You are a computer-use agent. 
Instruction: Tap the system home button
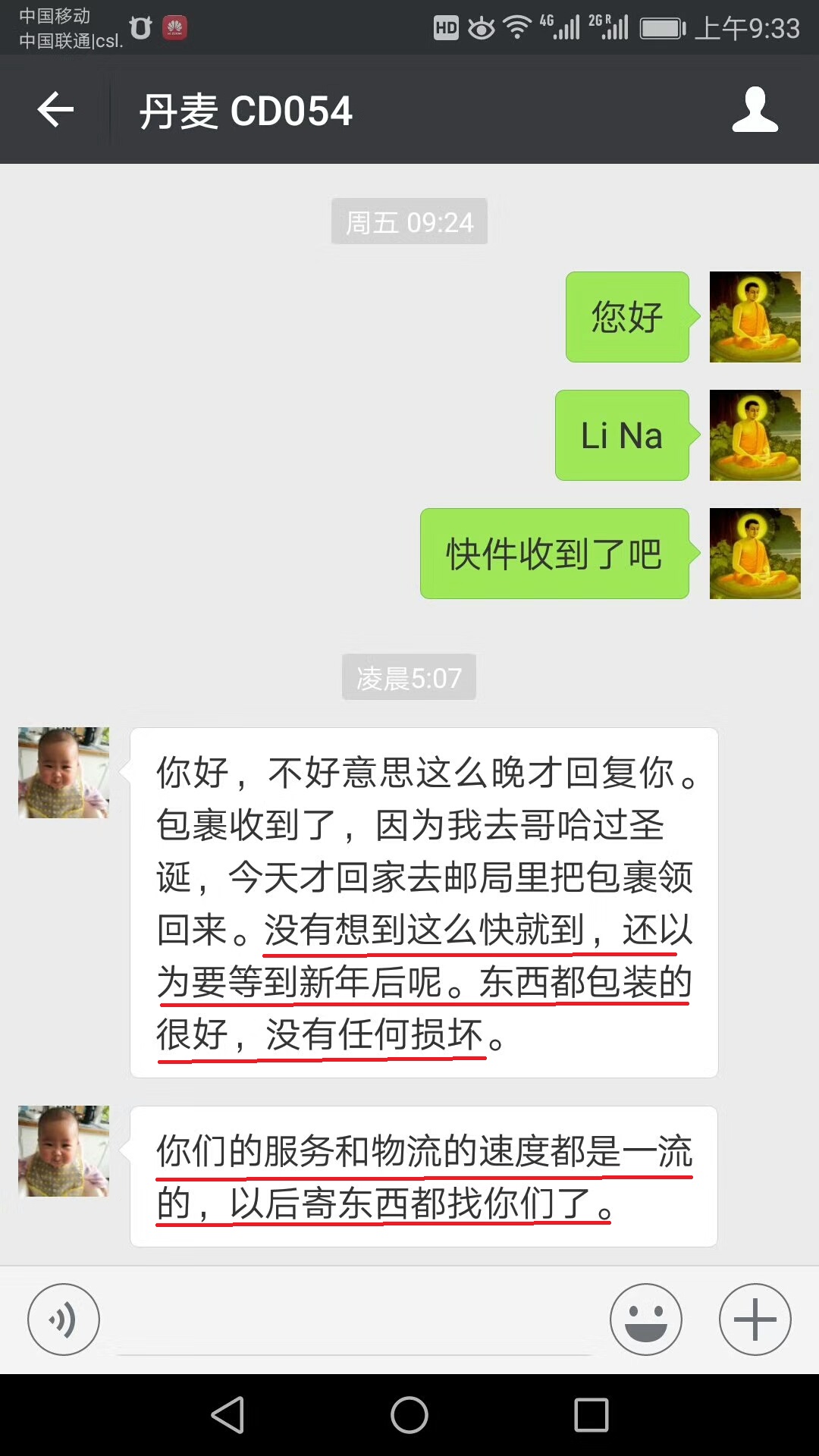(409, 1415)
